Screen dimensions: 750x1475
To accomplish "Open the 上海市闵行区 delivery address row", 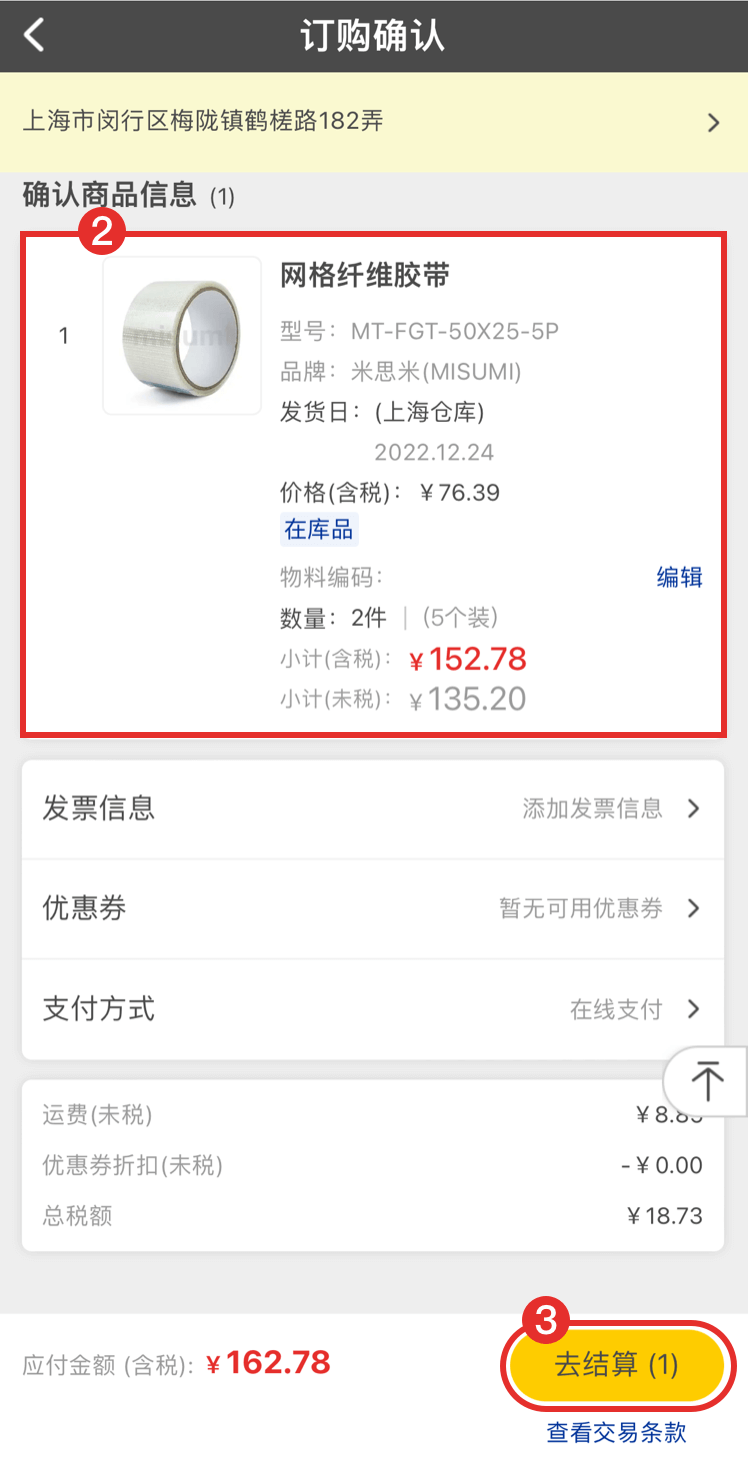I will (374, 122).
